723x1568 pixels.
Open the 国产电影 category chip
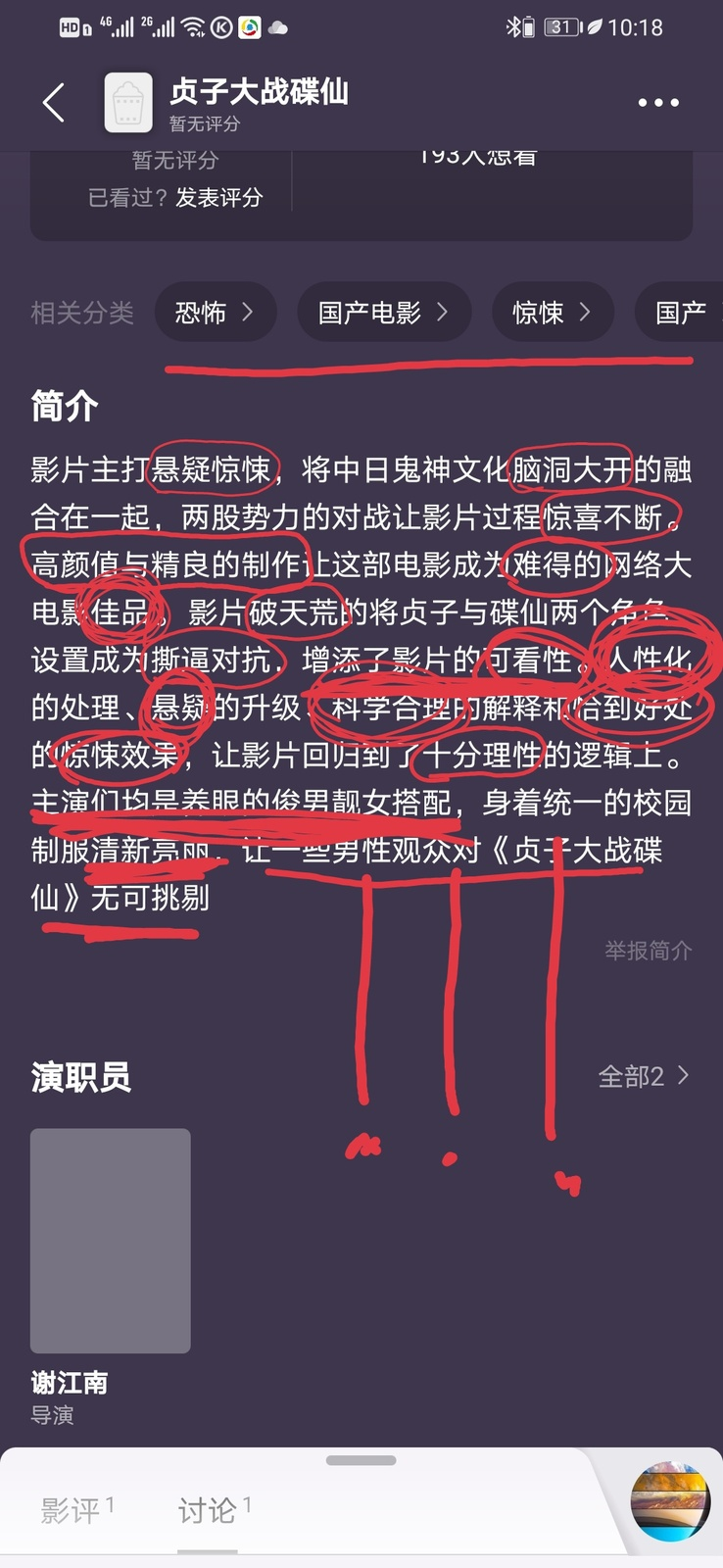pos(383,313)
